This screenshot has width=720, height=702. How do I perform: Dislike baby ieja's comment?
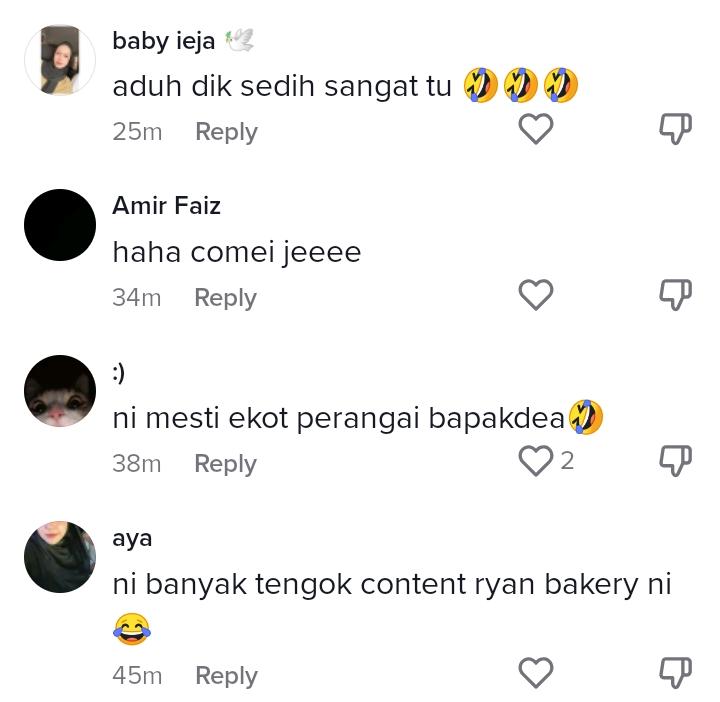click(675, 129)
